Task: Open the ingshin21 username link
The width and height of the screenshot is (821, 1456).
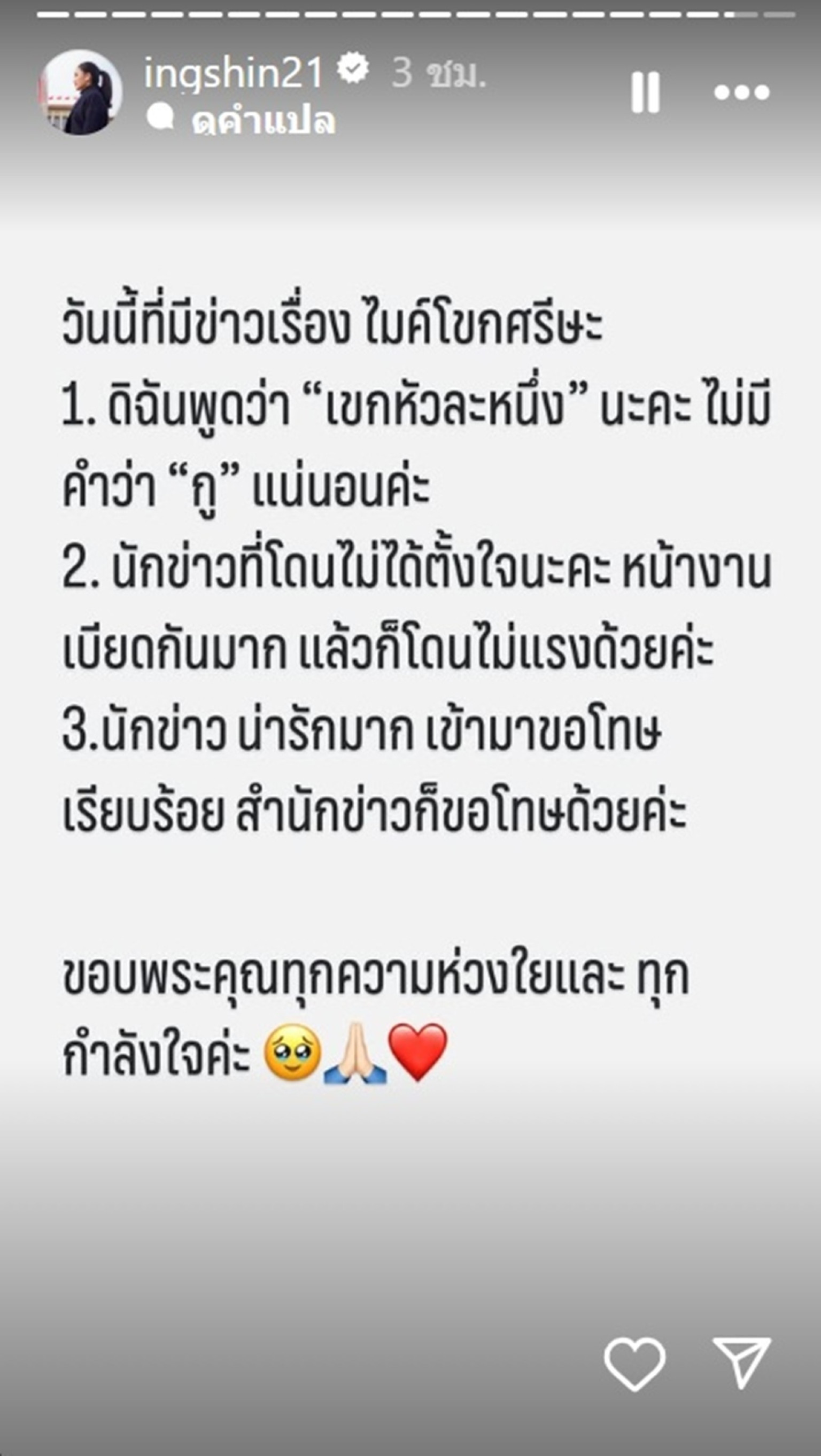Action: pos(233,74)
